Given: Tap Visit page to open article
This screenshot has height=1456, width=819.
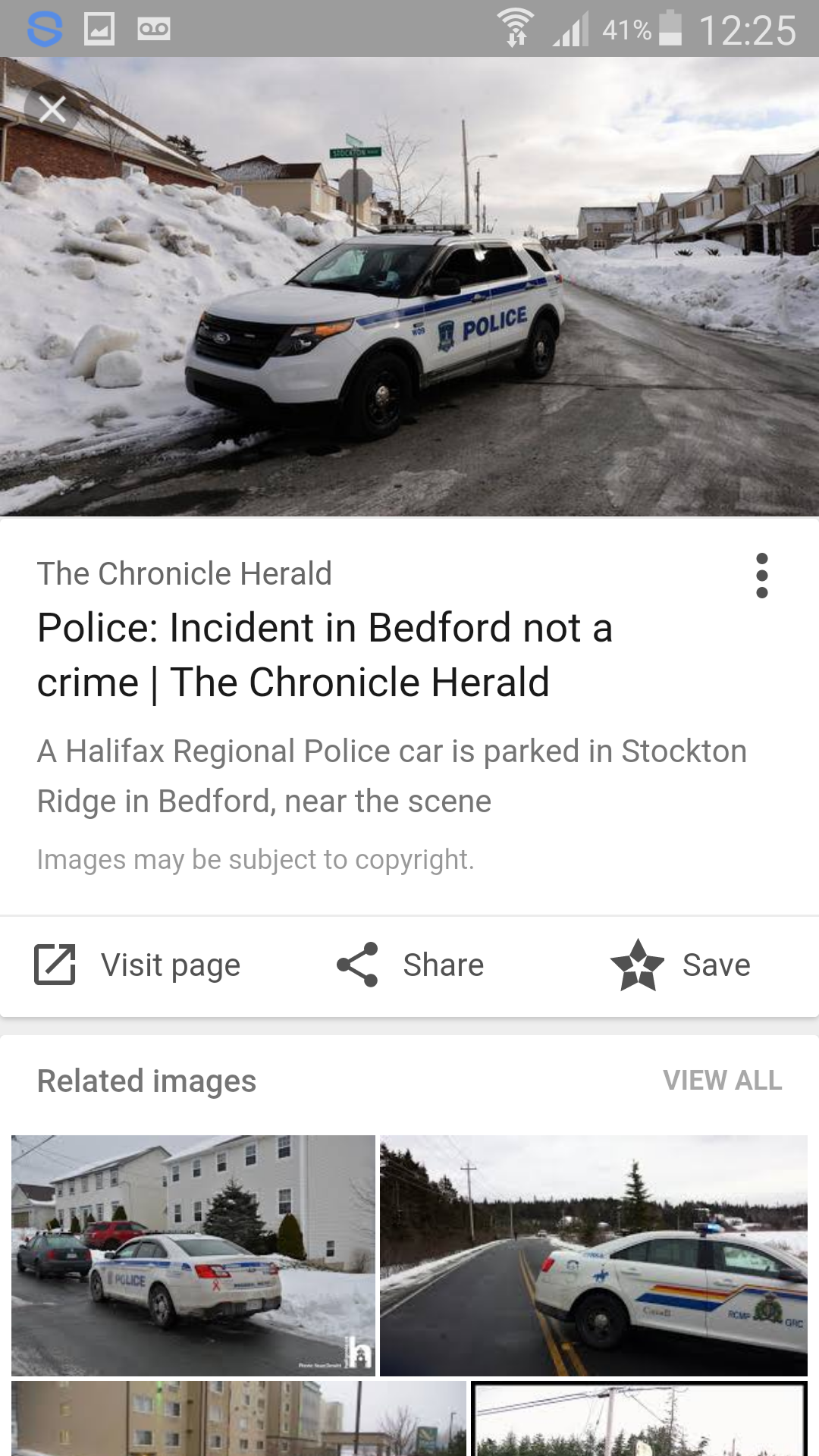Looking at the screenshot, I should coord(138,965).
